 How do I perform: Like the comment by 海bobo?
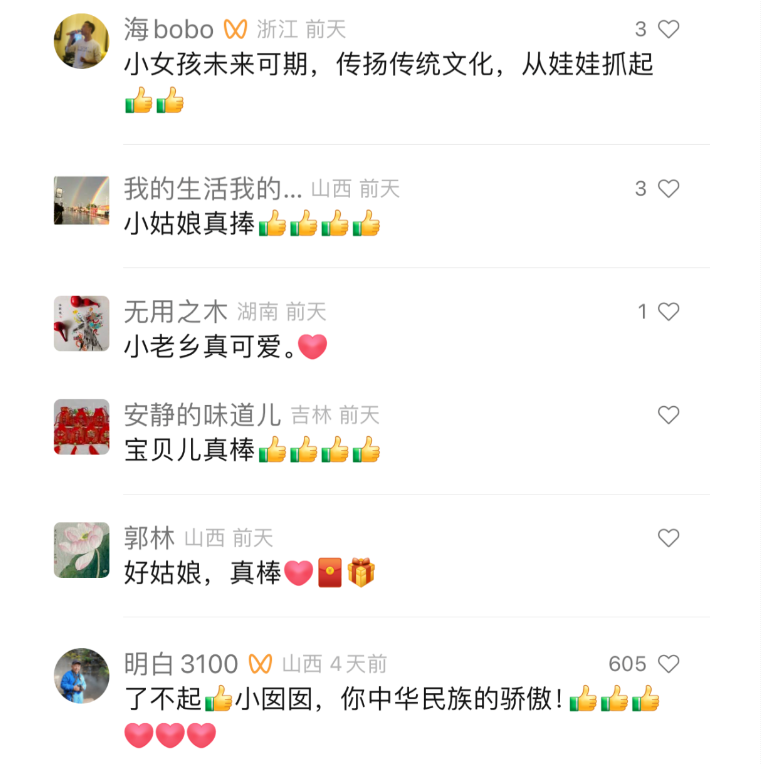(669, 30)
